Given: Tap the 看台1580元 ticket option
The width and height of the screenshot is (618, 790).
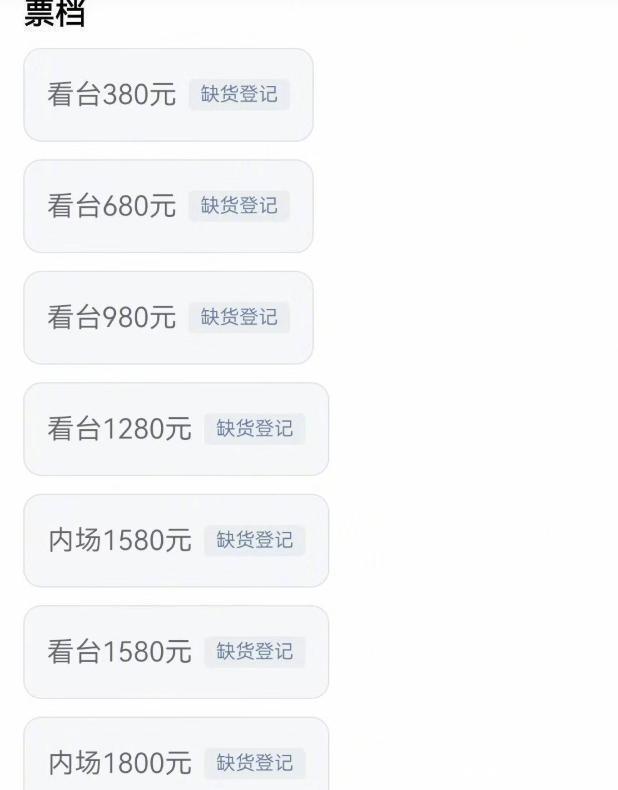Looking at the screenshot, I should click(175, 652).
